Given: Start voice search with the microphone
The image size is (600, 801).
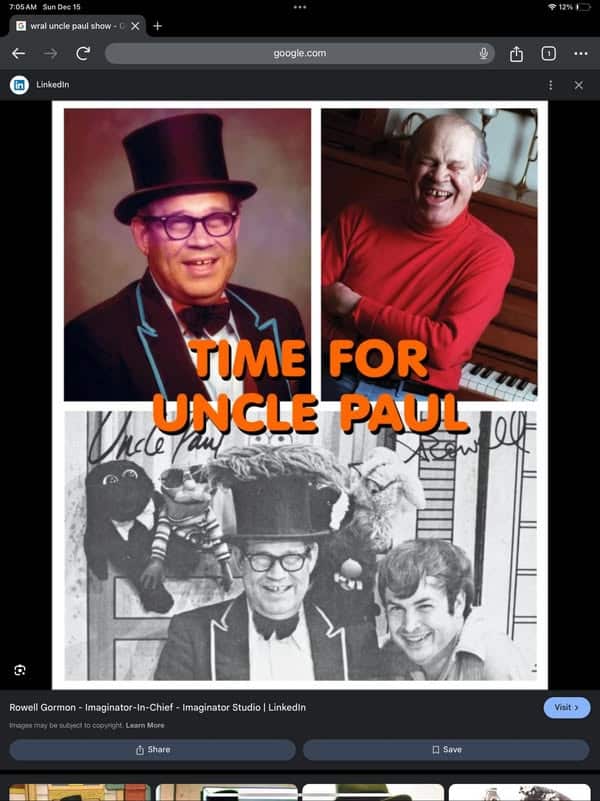Looking at the screenshot, I should point(484,54).
